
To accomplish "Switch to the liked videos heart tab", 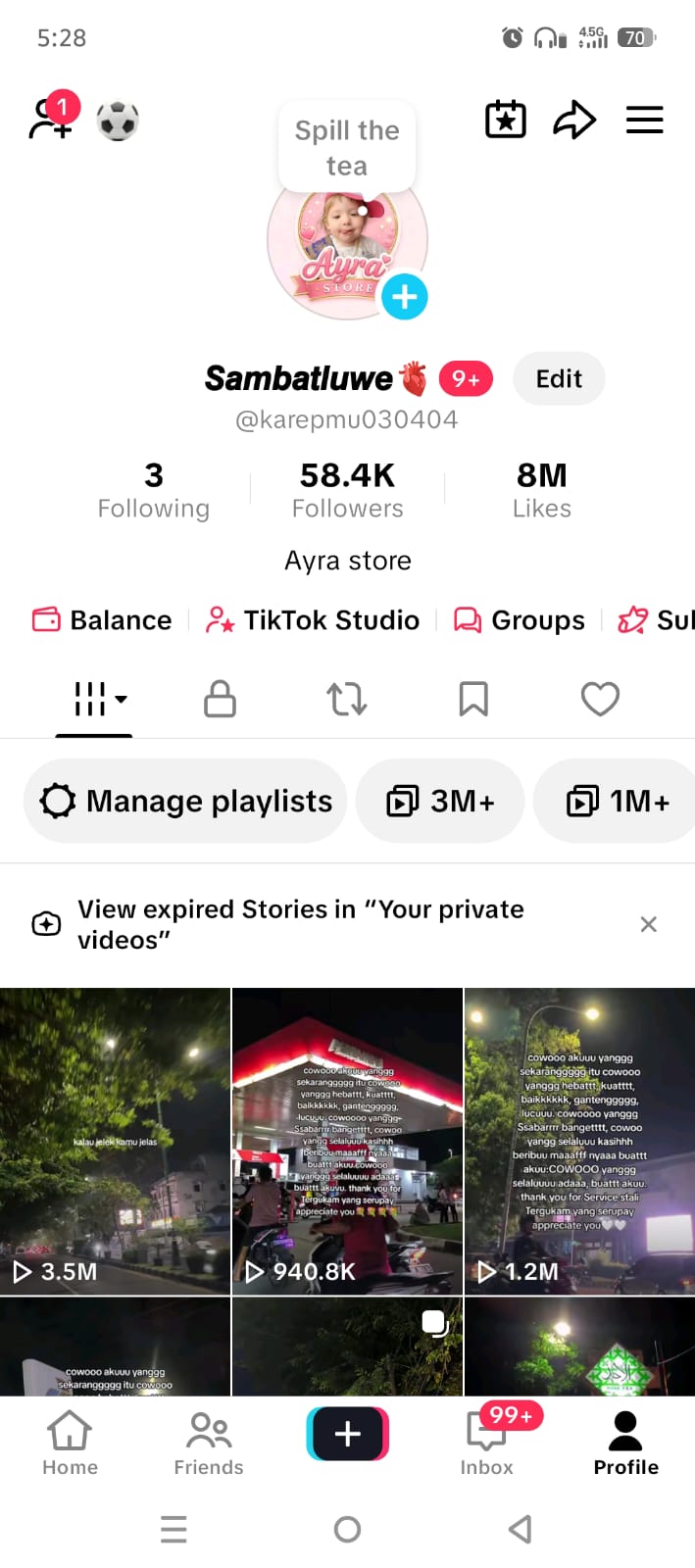I will [x=600, y=699].
